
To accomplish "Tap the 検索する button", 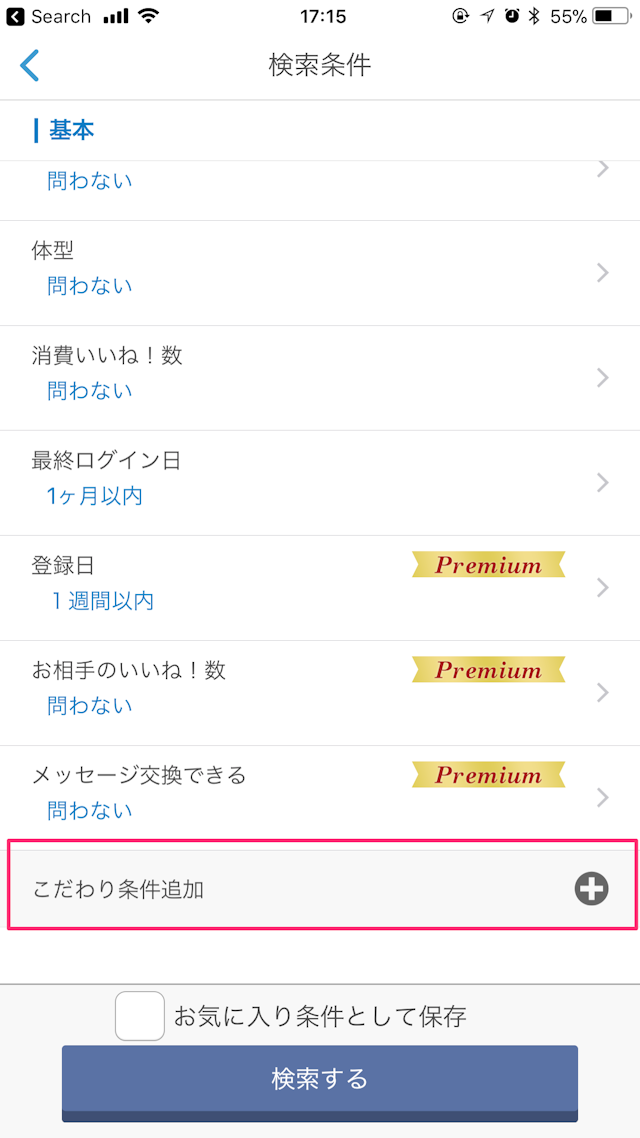I will (x=320, y=1080).
